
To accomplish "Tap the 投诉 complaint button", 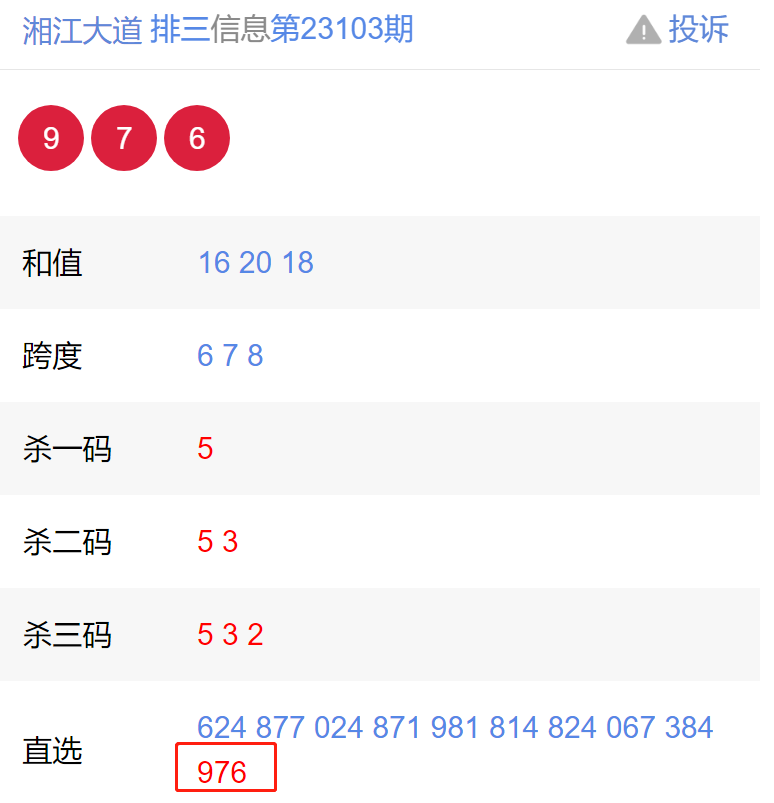I will tap(678, 30).
